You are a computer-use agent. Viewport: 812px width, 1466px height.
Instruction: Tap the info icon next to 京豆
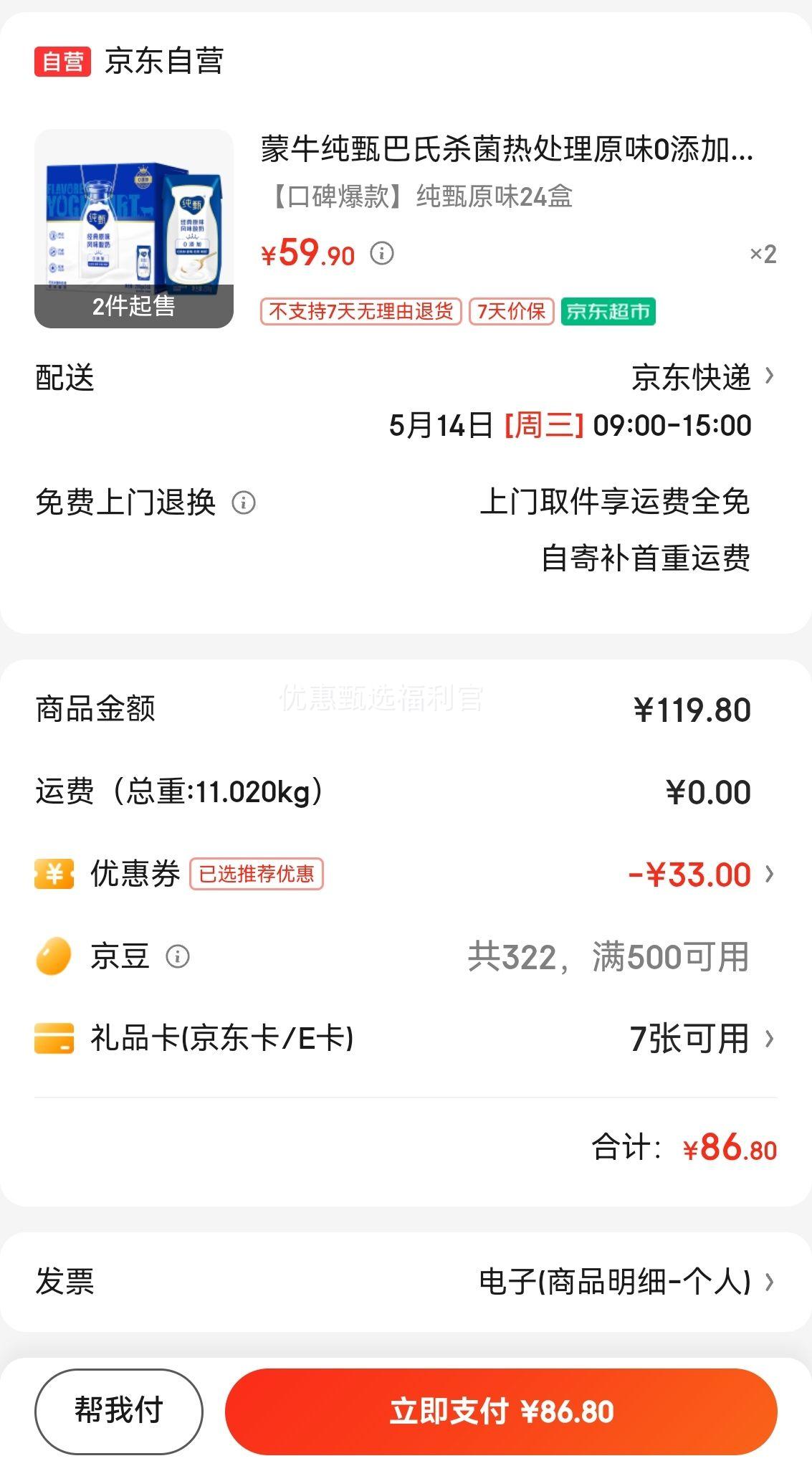pyautogui.click(x=178, y=956)
